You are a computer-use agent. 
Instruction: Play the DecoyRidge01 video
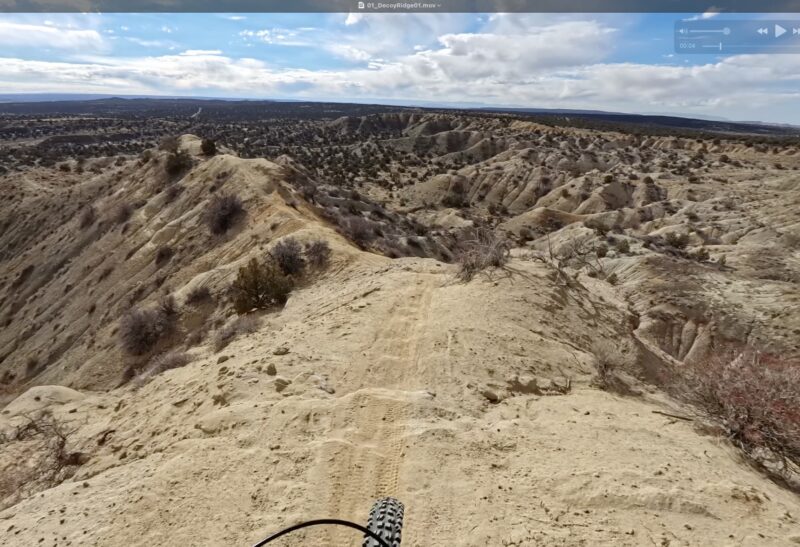click(780, 31)
